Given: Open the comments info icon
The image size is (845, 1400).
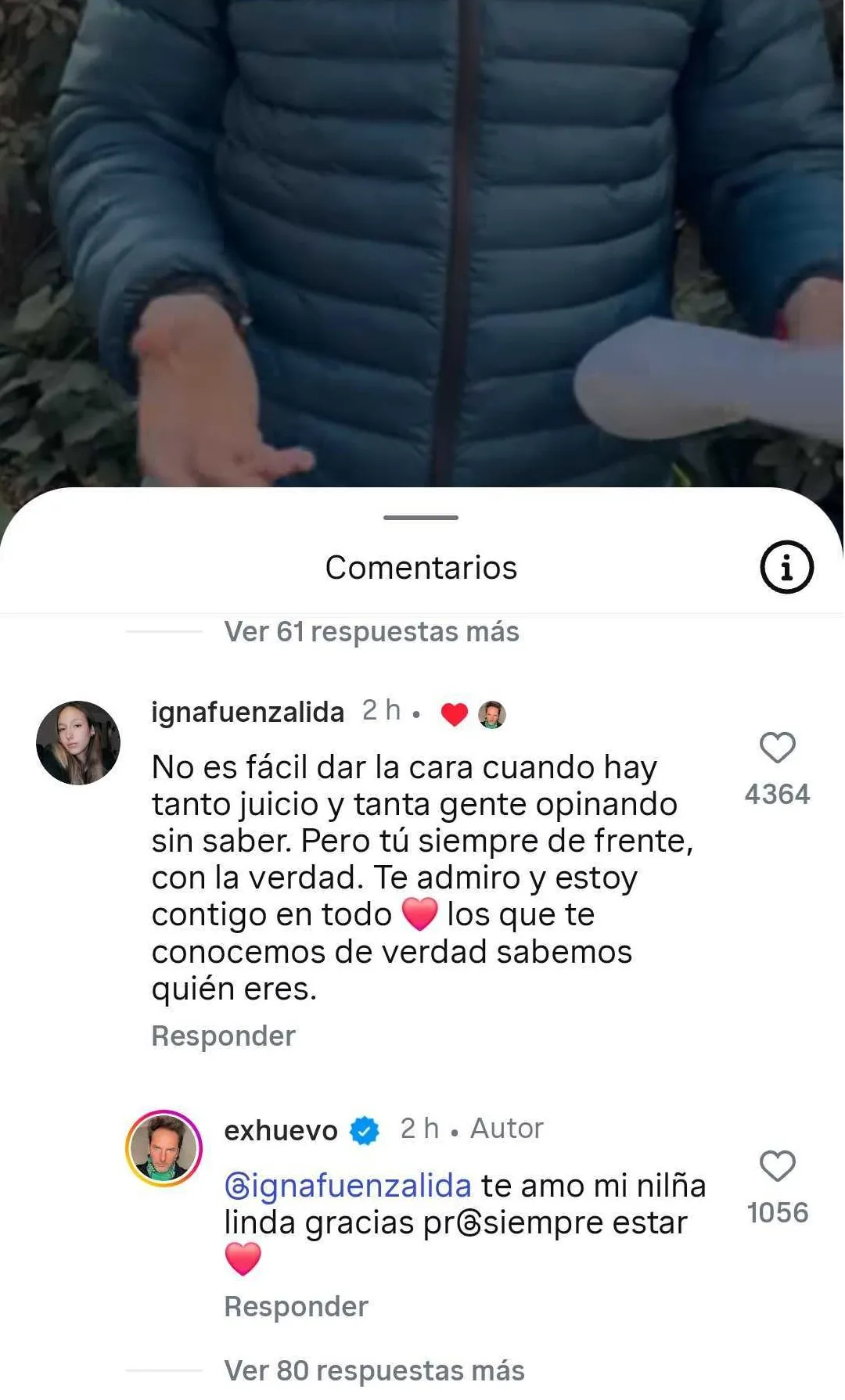Looking at the screenshot, I should click(x=786, y=567).
